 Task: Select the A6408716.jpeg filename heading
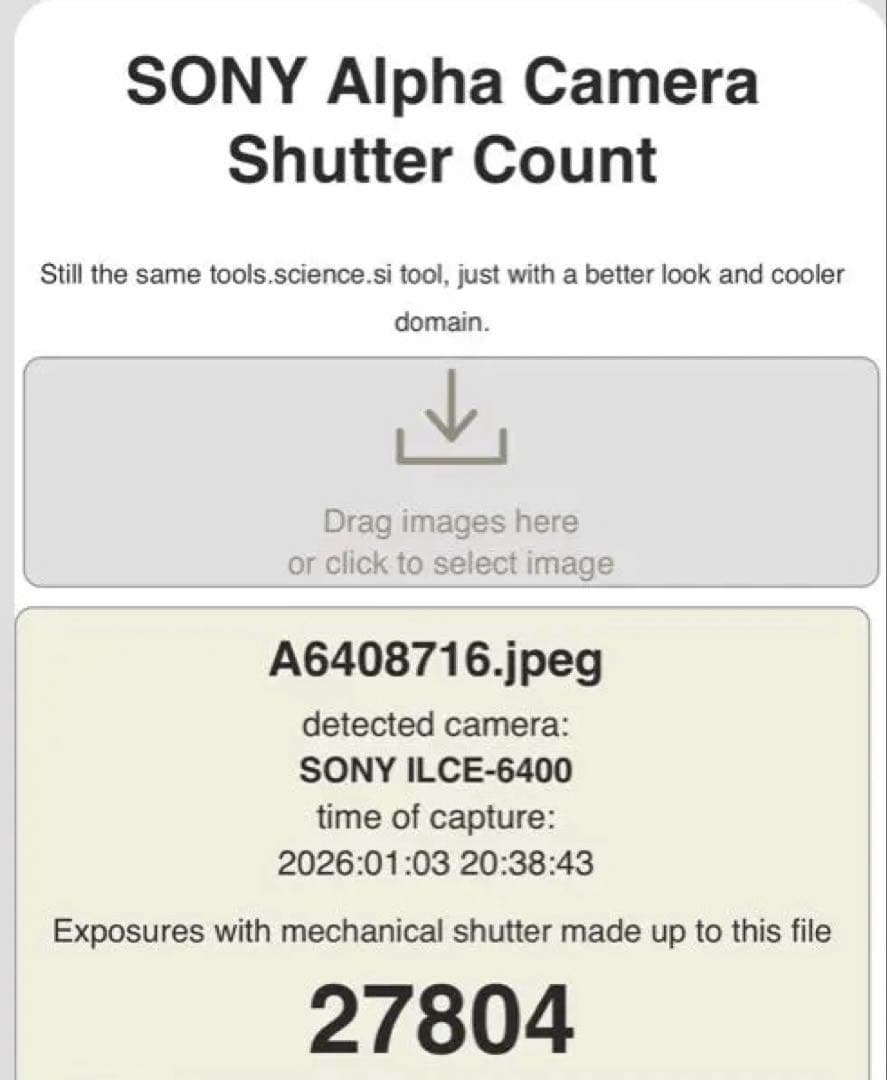coord(437,660)
